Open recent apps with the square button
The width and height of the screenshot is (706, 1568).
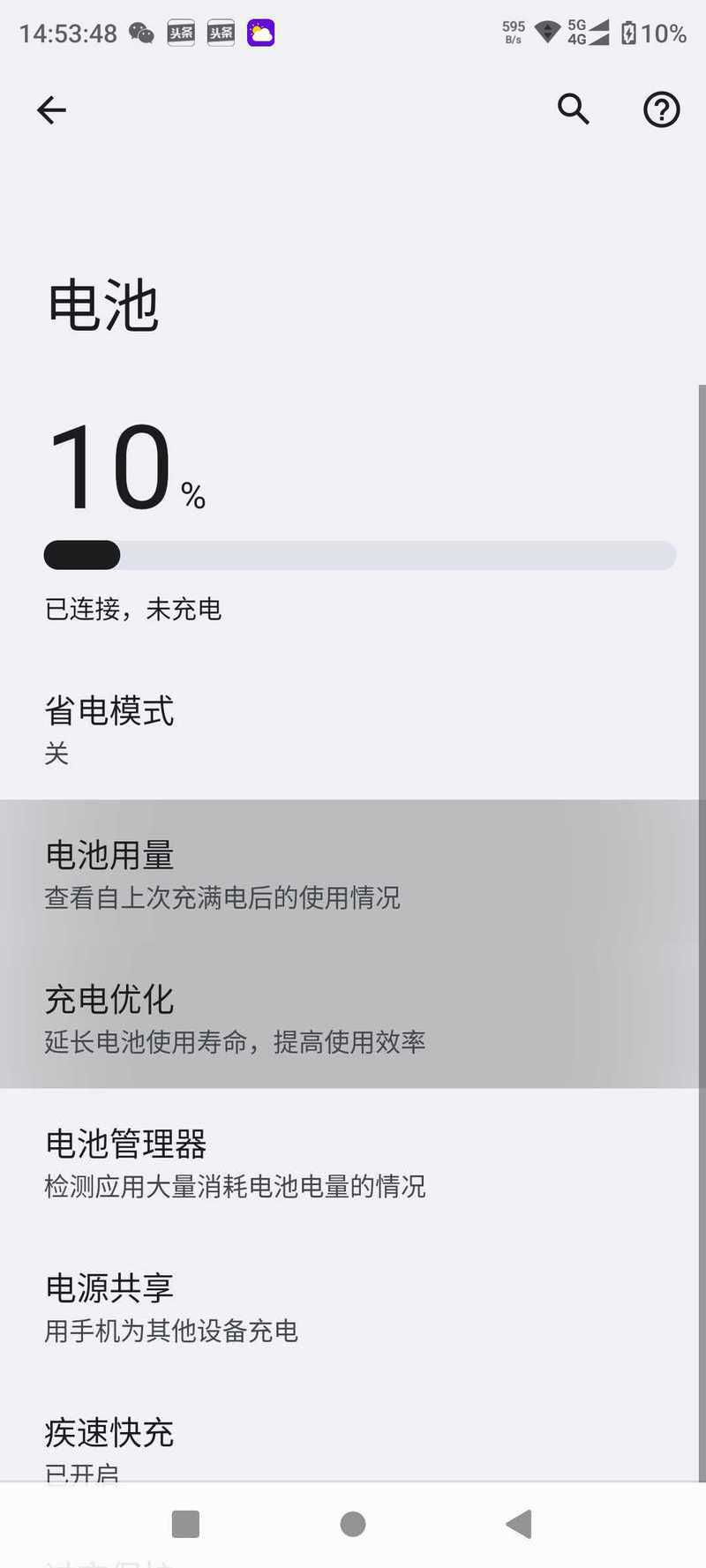click(x=185, y=1524)
